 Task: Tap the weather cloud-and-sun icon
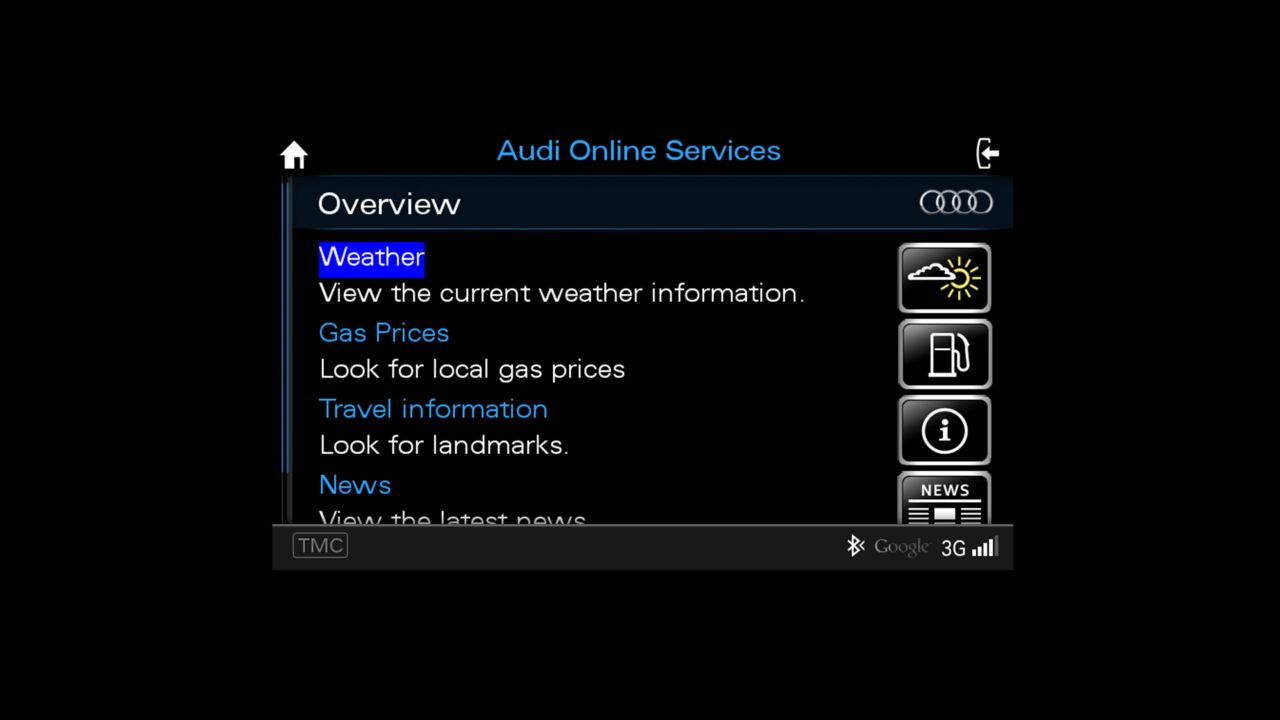coord(944,278)
